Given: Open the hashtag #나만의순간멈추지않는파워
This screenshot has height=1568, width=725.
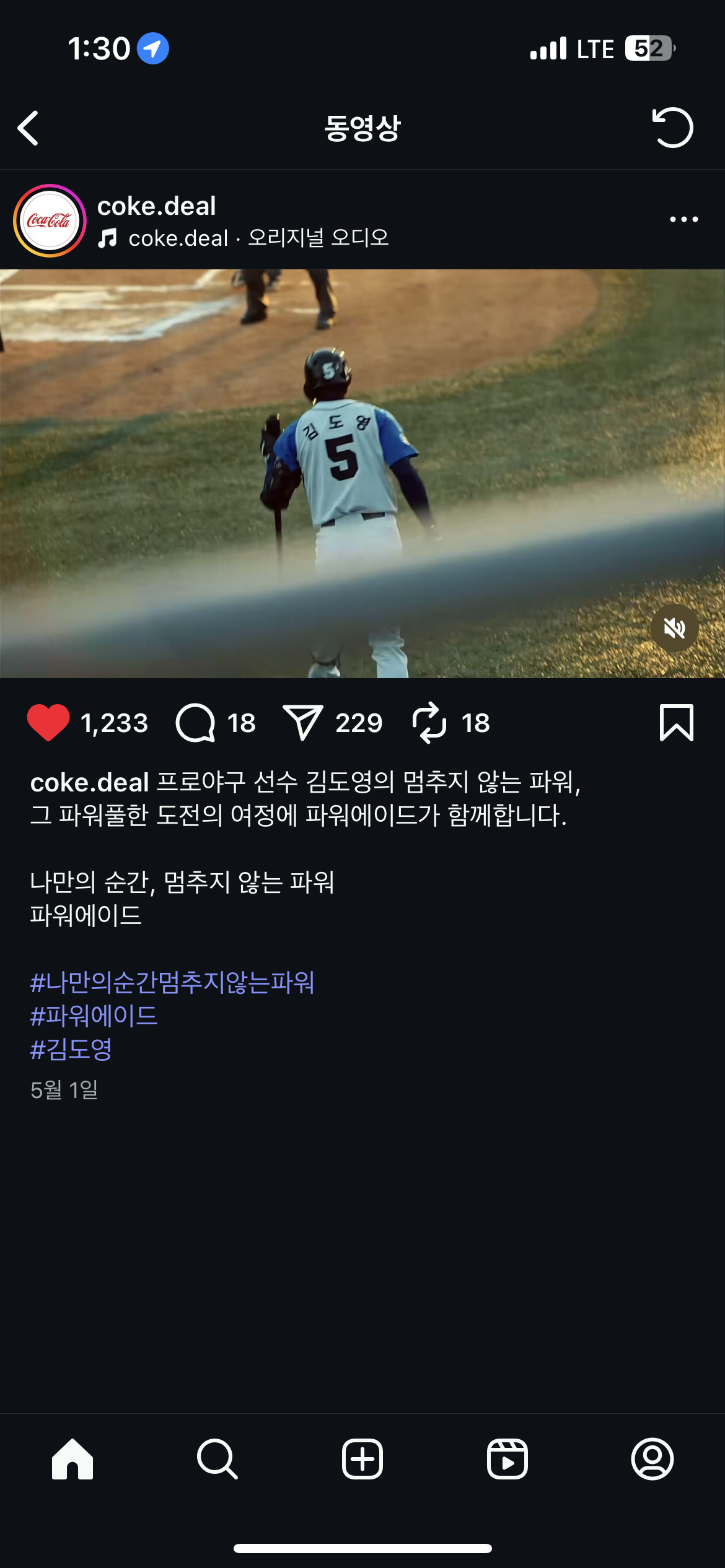Looking at the screenshot, I should pos(172,983).
